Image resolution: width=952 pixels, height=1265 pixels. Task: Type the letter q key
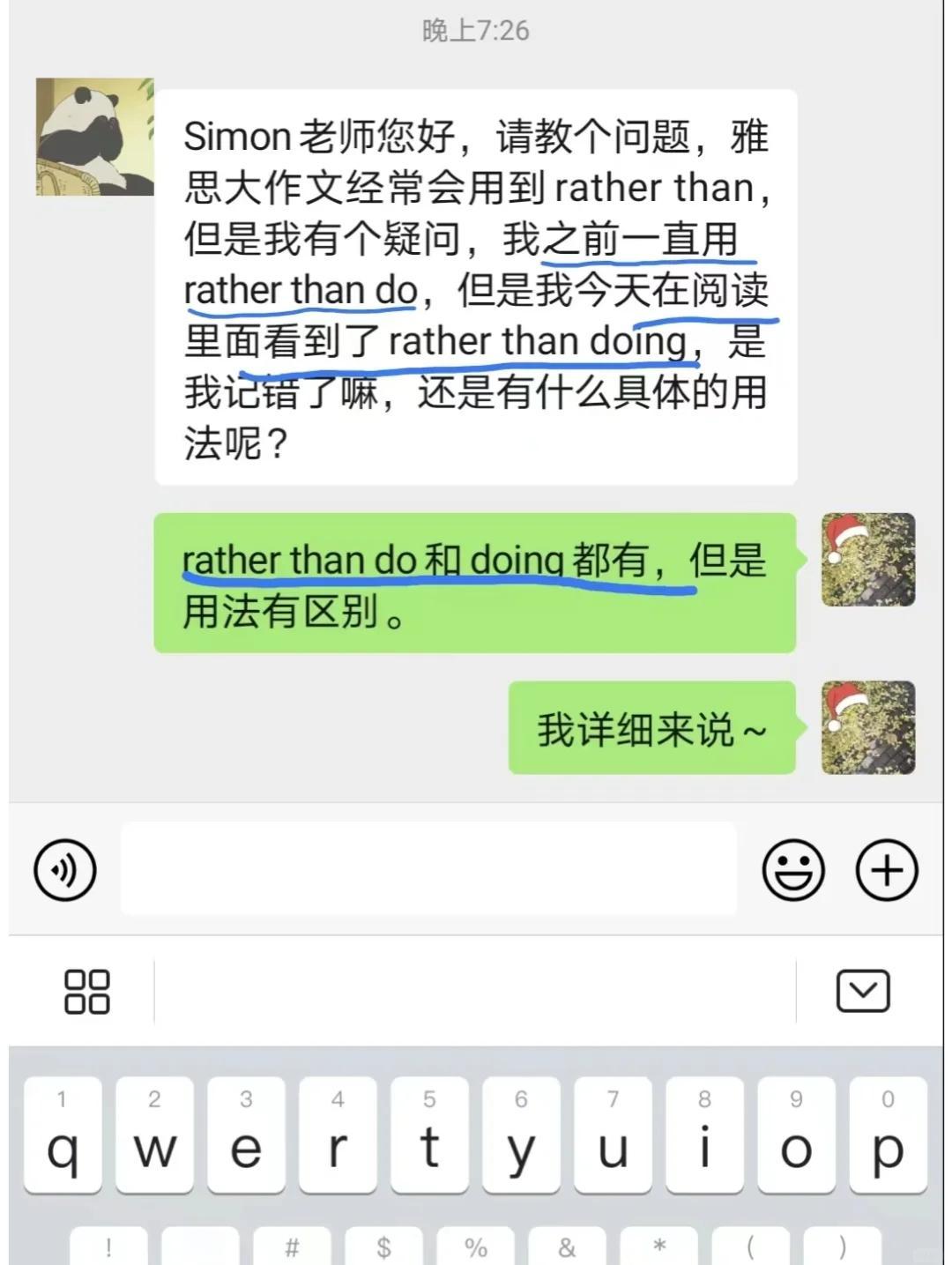tap(63, 1135)
